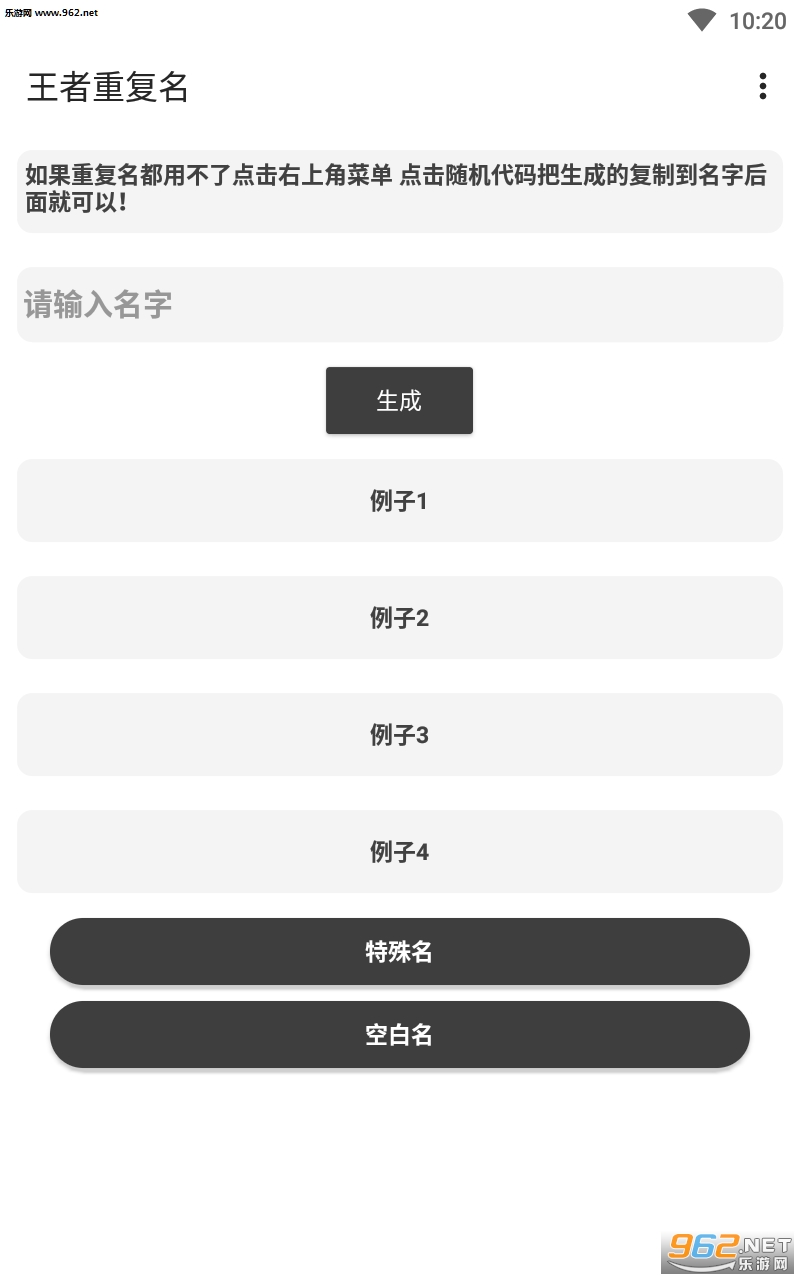Screen dimensions: 800x1280
Task: Select the 例子1 result box
Action: (x=400, y=501)
